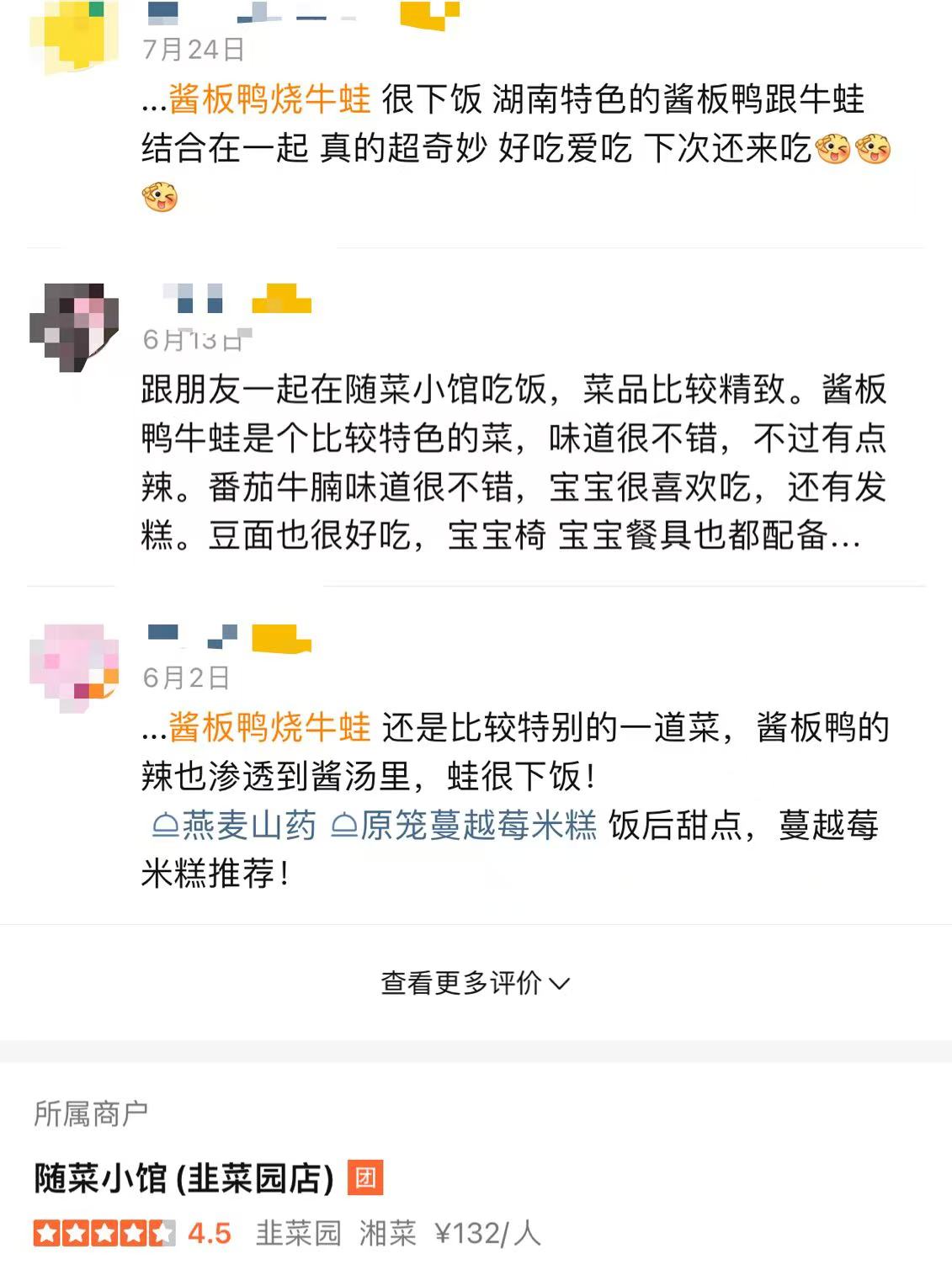Expand 查看更多评价 to see more reviews
Screen dimensions: 952x1270
point(475,982)
